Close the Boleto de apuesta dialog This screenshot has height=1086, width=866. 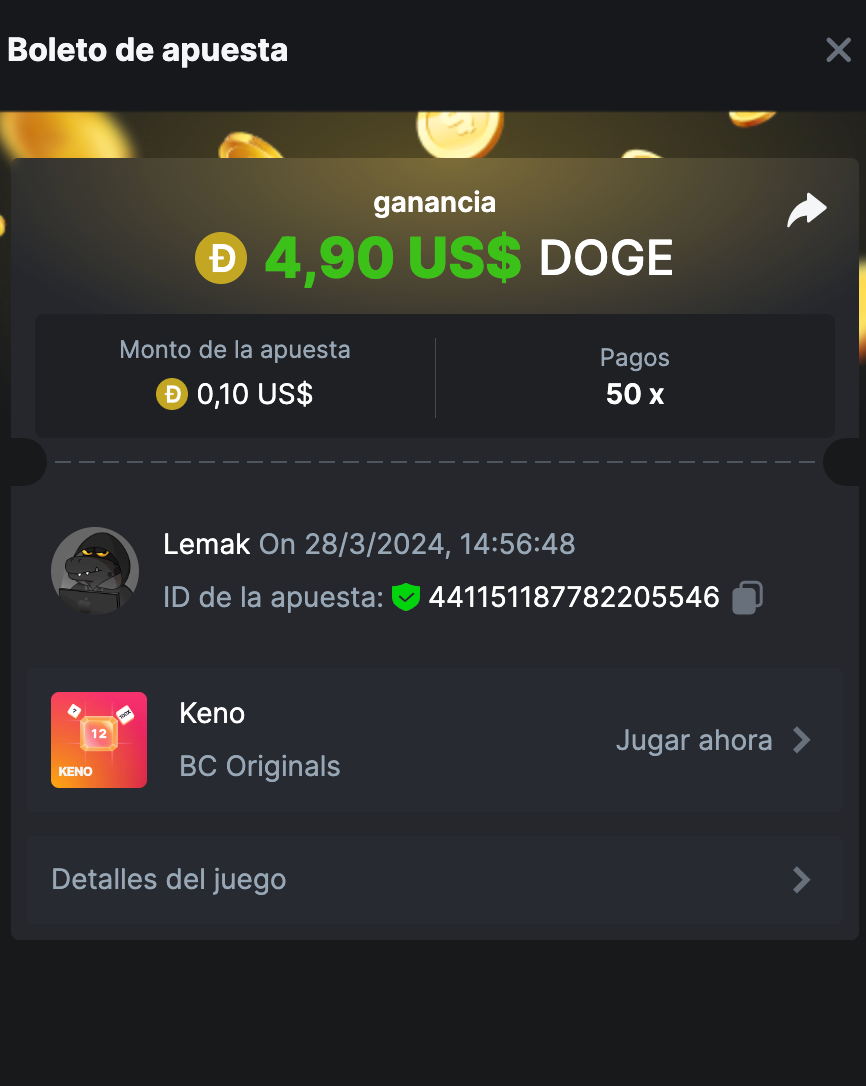click(838, 50)
